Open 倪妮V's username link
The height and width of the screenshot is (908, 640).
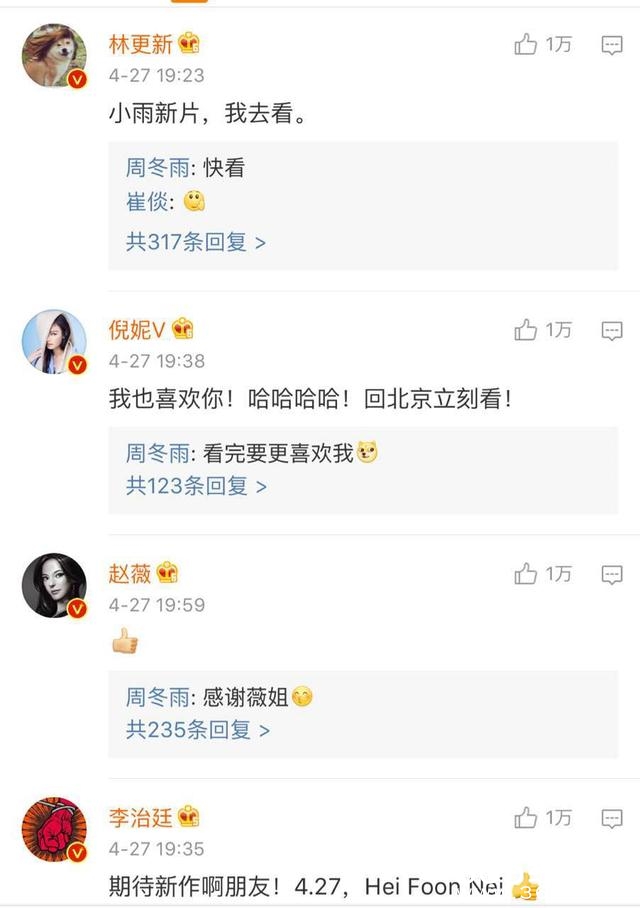(136, 329)
